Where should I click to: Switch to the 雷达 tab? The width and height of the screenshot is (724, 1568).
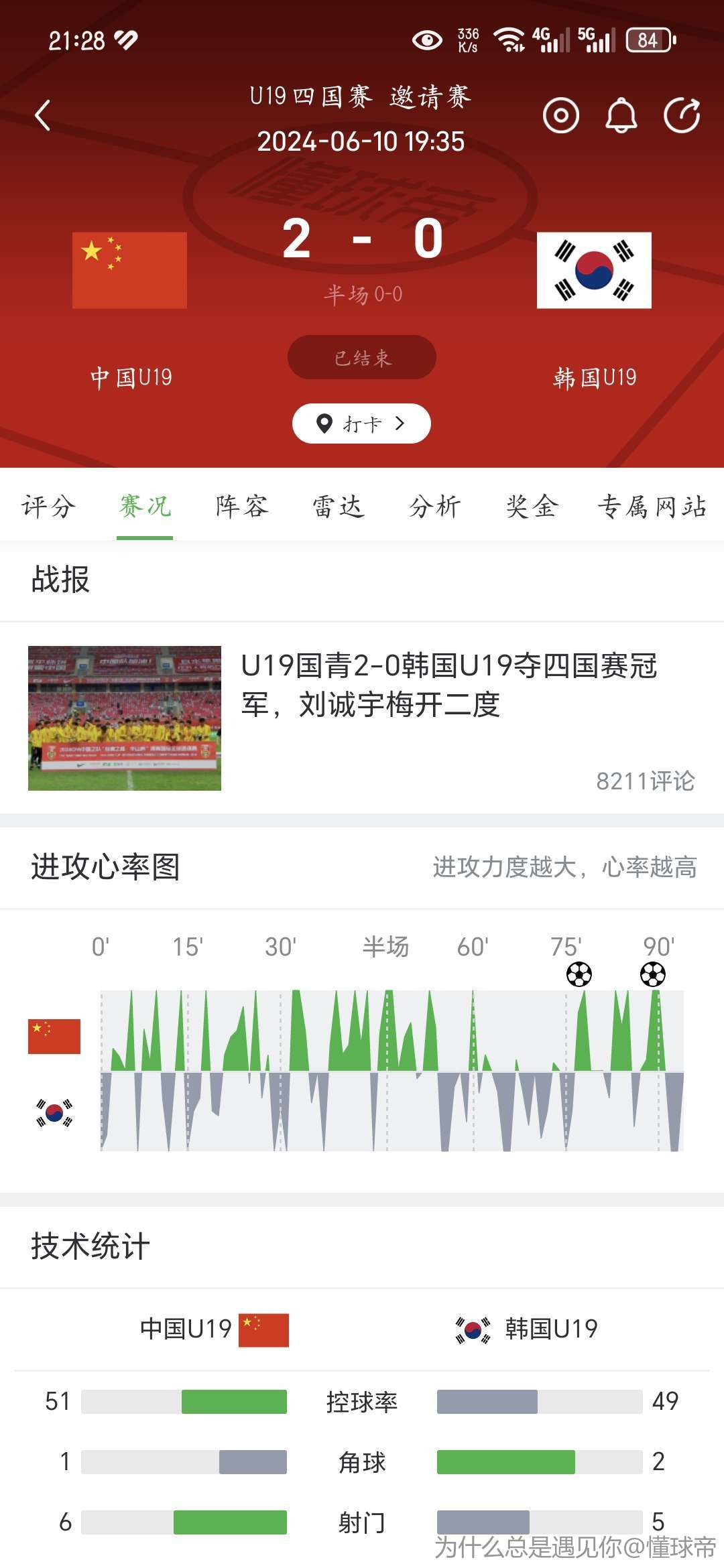pos(339,507)
